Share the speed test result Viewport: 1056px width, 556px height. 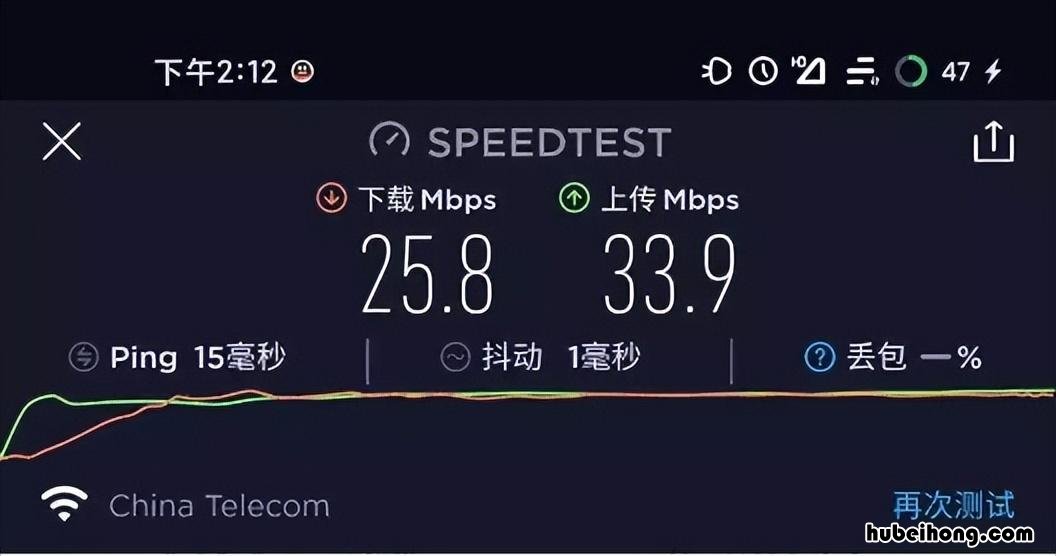pos(993,142)
